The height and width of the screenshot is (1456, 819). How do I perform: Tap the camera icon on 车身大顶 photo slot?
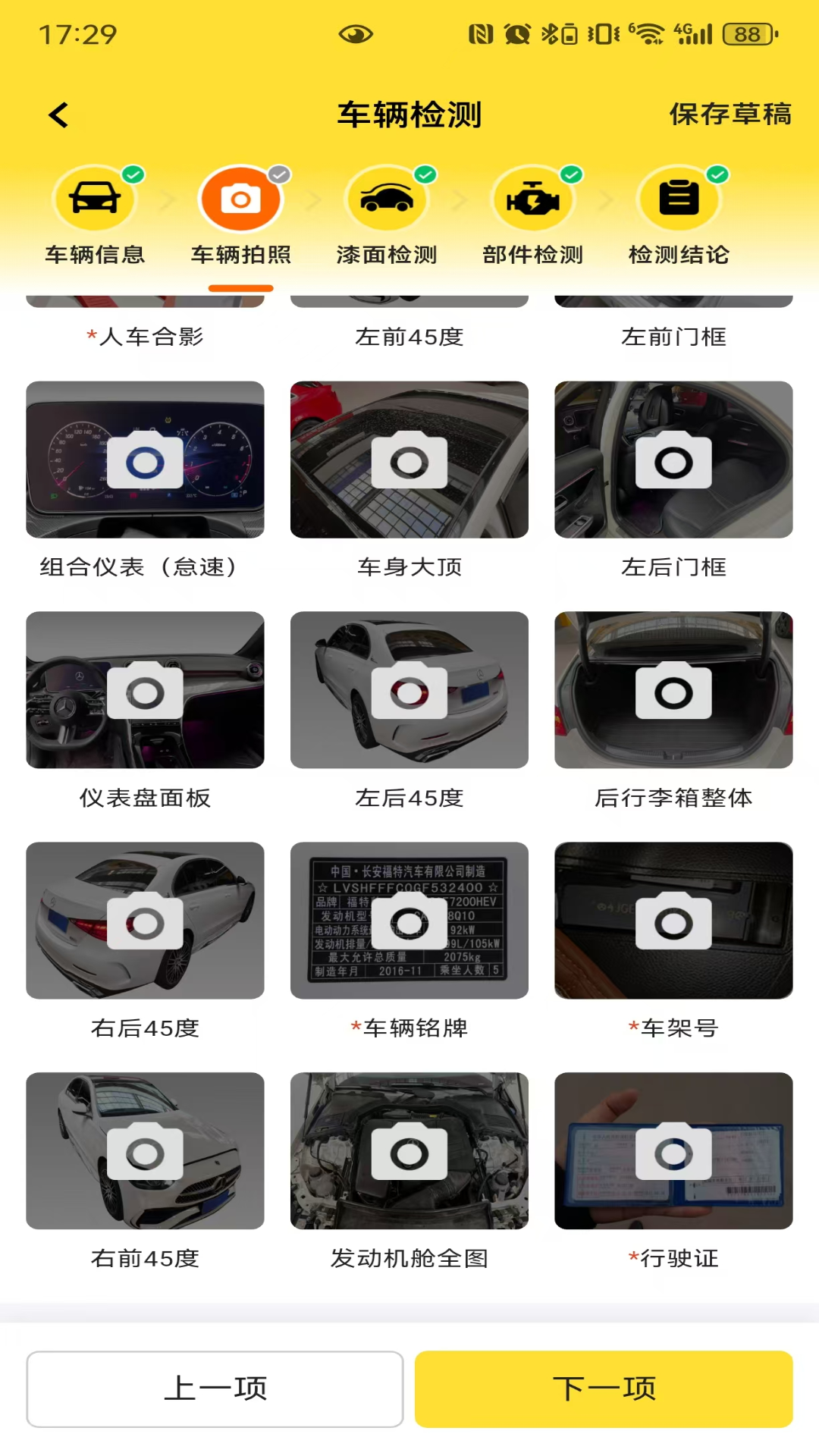(x=409, y=461)
